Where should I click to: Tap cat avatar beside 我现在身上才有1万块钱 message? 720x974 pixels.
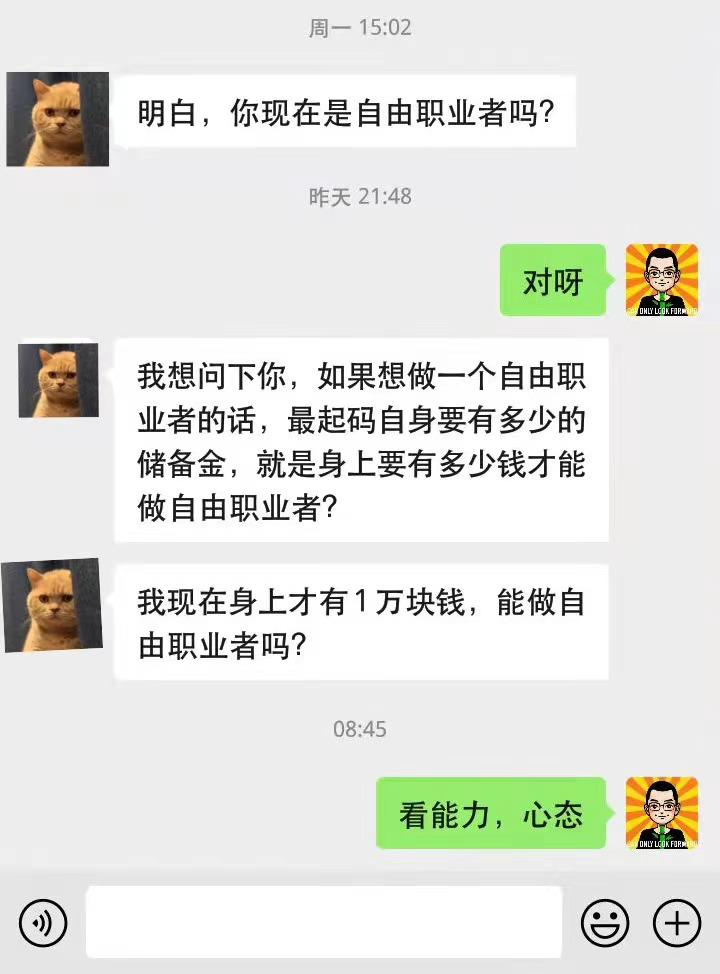[x=52, y=605]
